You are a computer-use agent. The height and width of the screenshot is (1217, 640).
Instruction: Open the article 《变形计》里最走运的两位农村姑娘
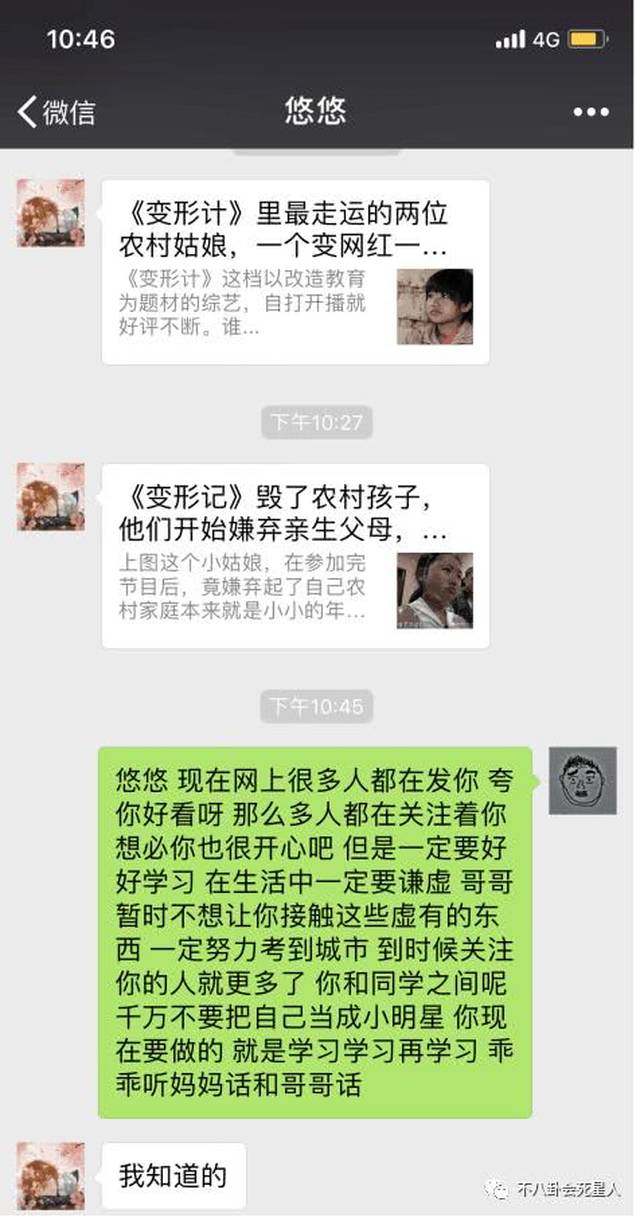click(295, 271)
